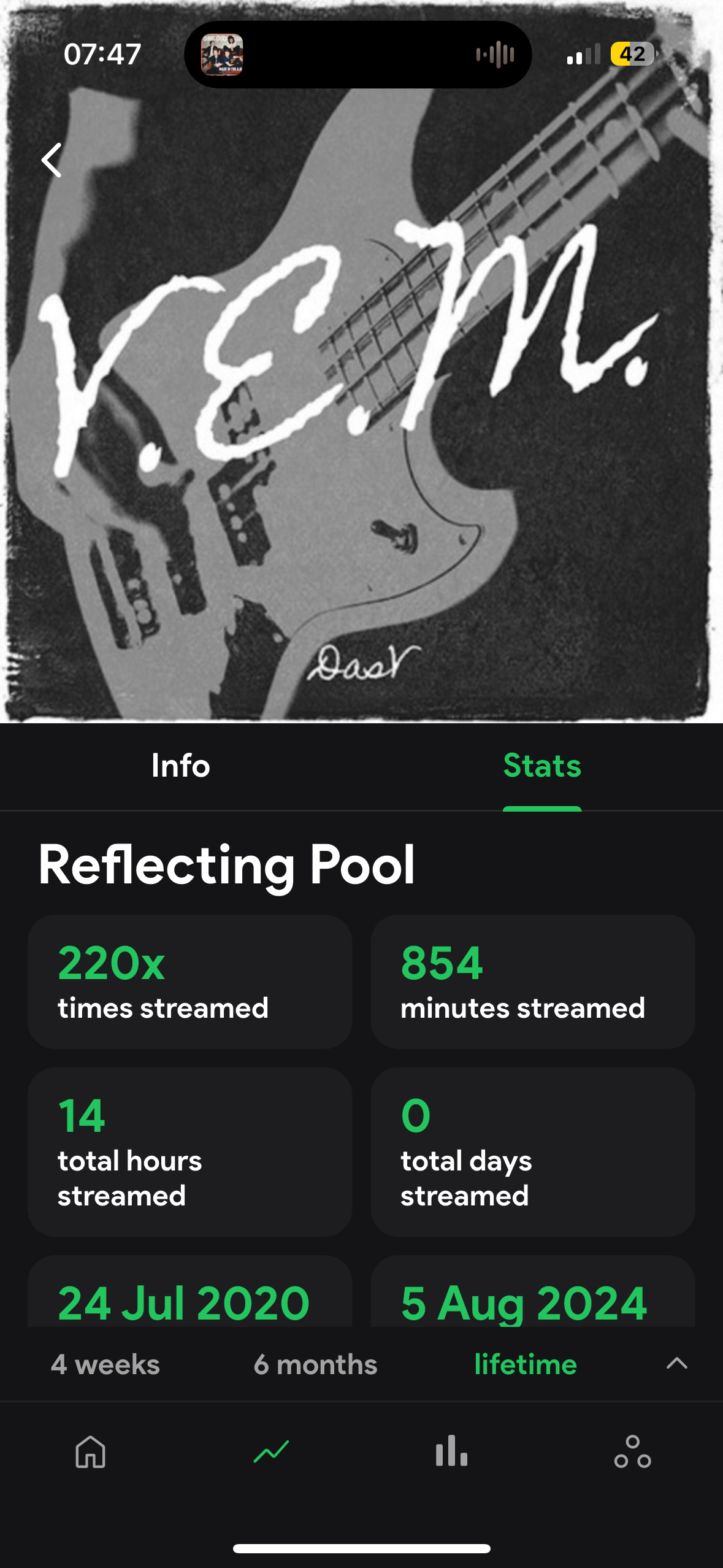Open the now playing pill in Dynamic Island
Viewport: 723px width, 1568px height.
click(x=358, y=55)
